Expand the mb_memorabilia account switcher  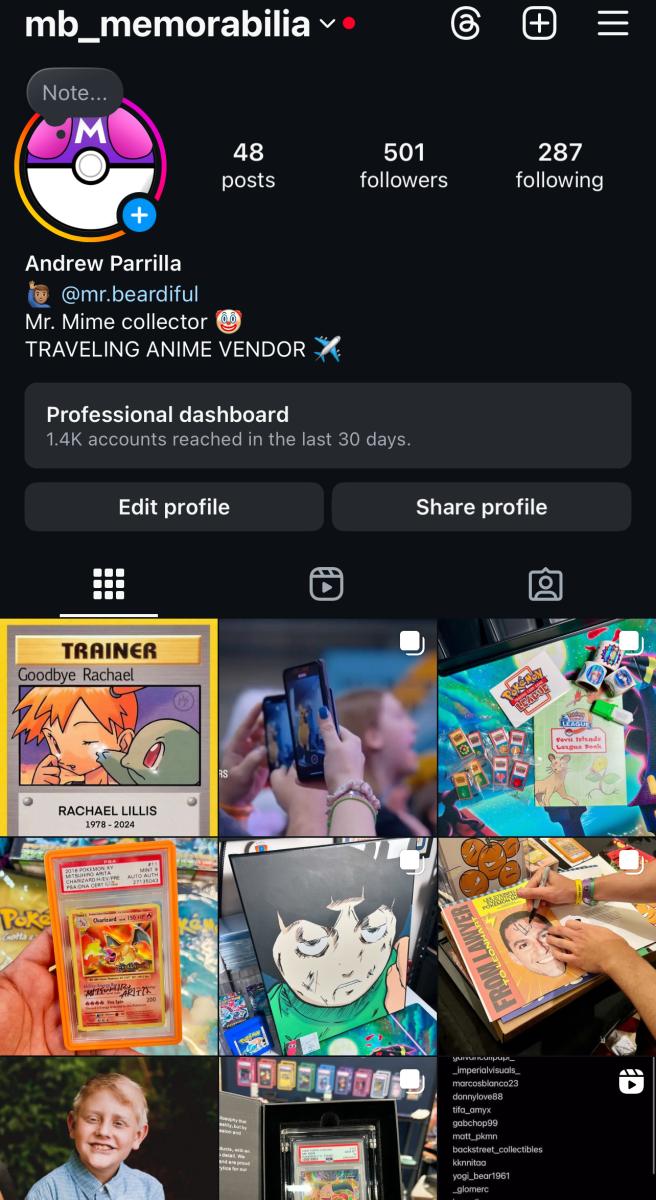(x=327, y=24)
